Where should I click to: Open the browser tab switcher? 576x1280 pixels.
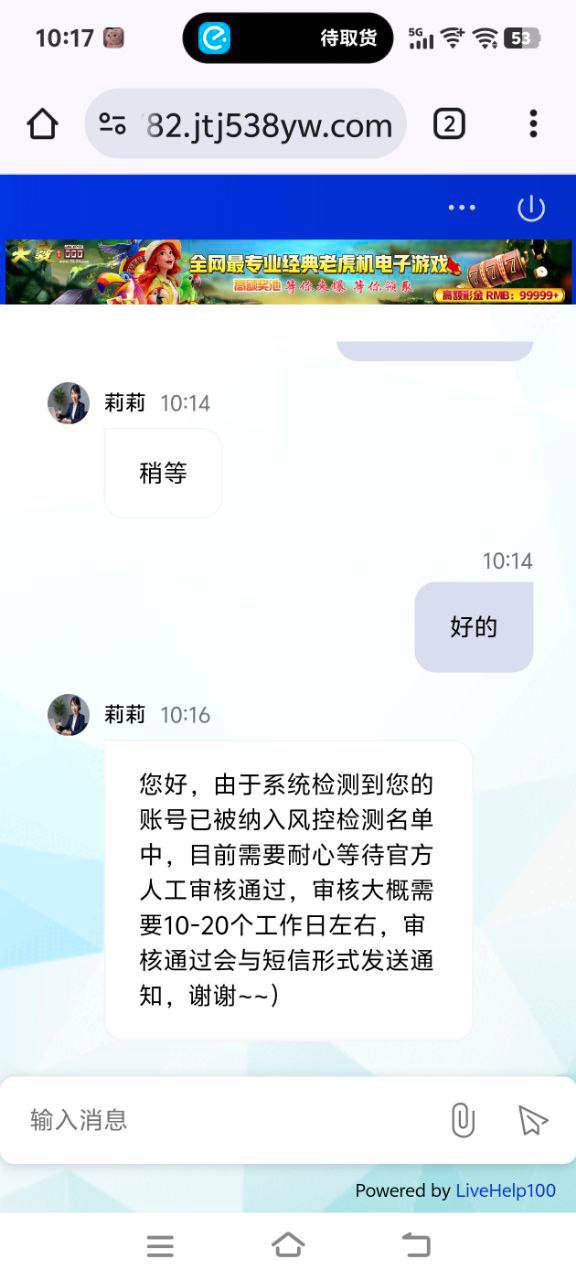pos(449,124)
